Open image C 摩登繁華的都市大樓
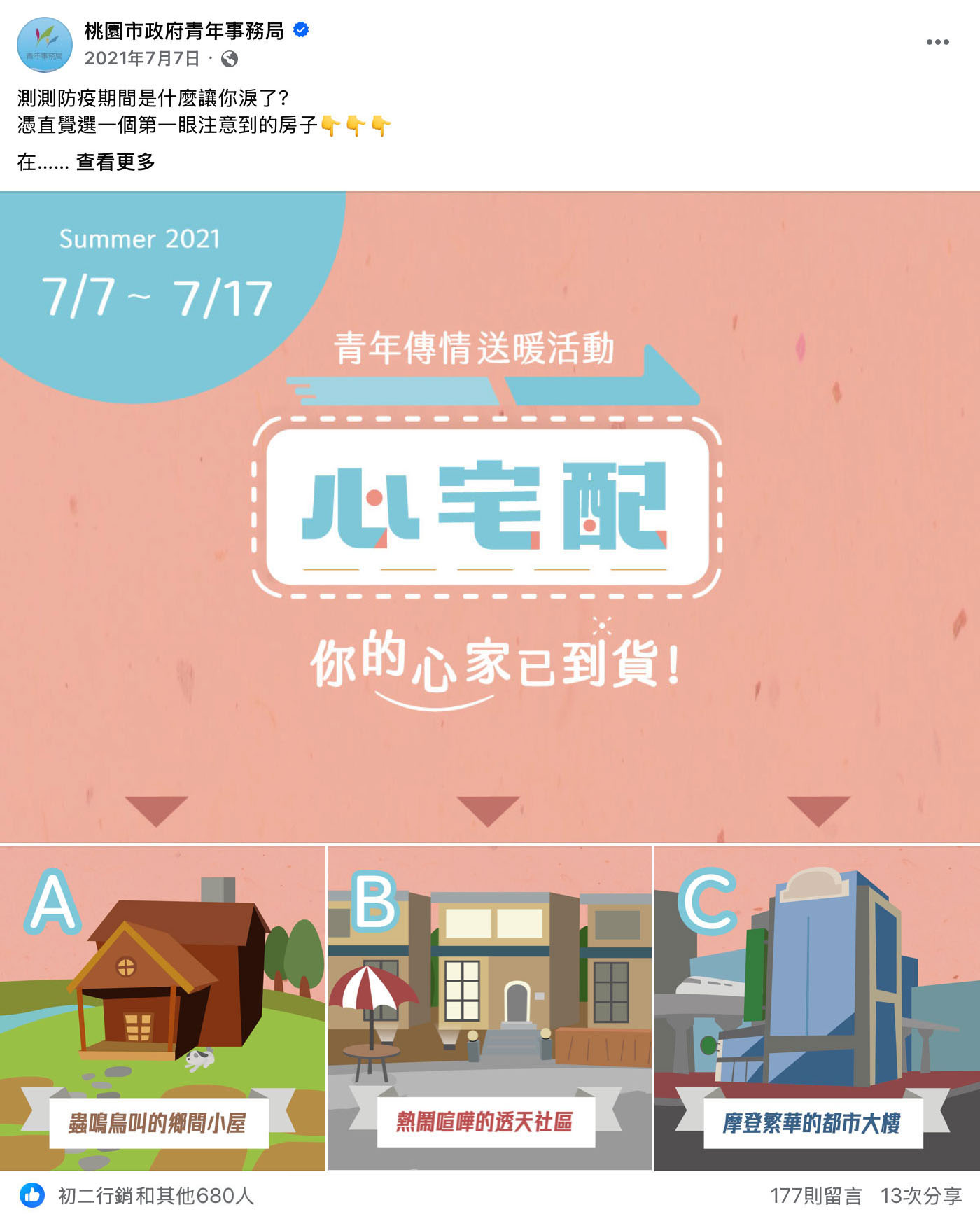Image resolution: width=980 pixels, height=1219 pixels. click(817, 1007)
